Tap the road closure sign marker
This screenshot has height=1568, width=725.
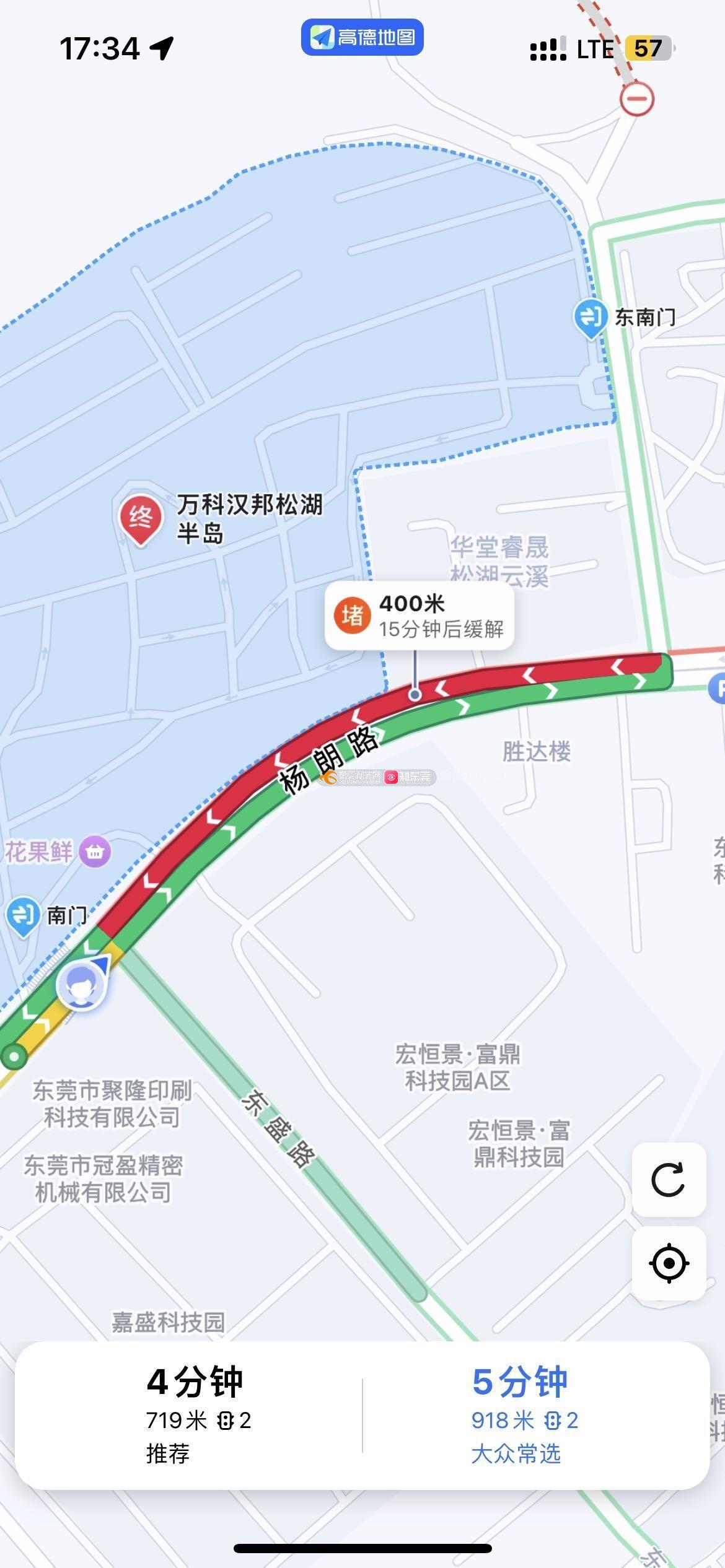click(637, 99)
